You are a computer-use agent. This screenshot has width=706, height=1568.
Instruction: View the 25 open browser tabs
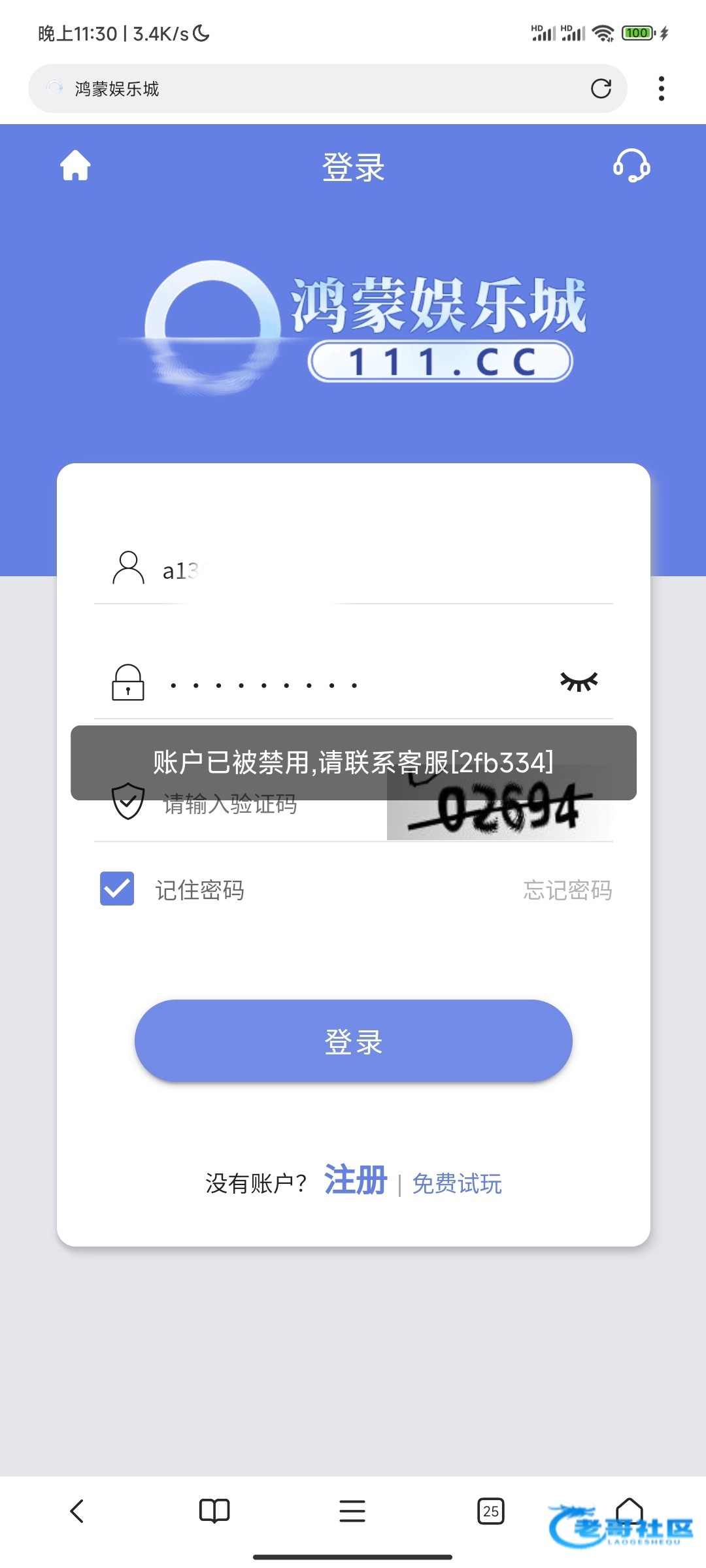[491, 1511]
